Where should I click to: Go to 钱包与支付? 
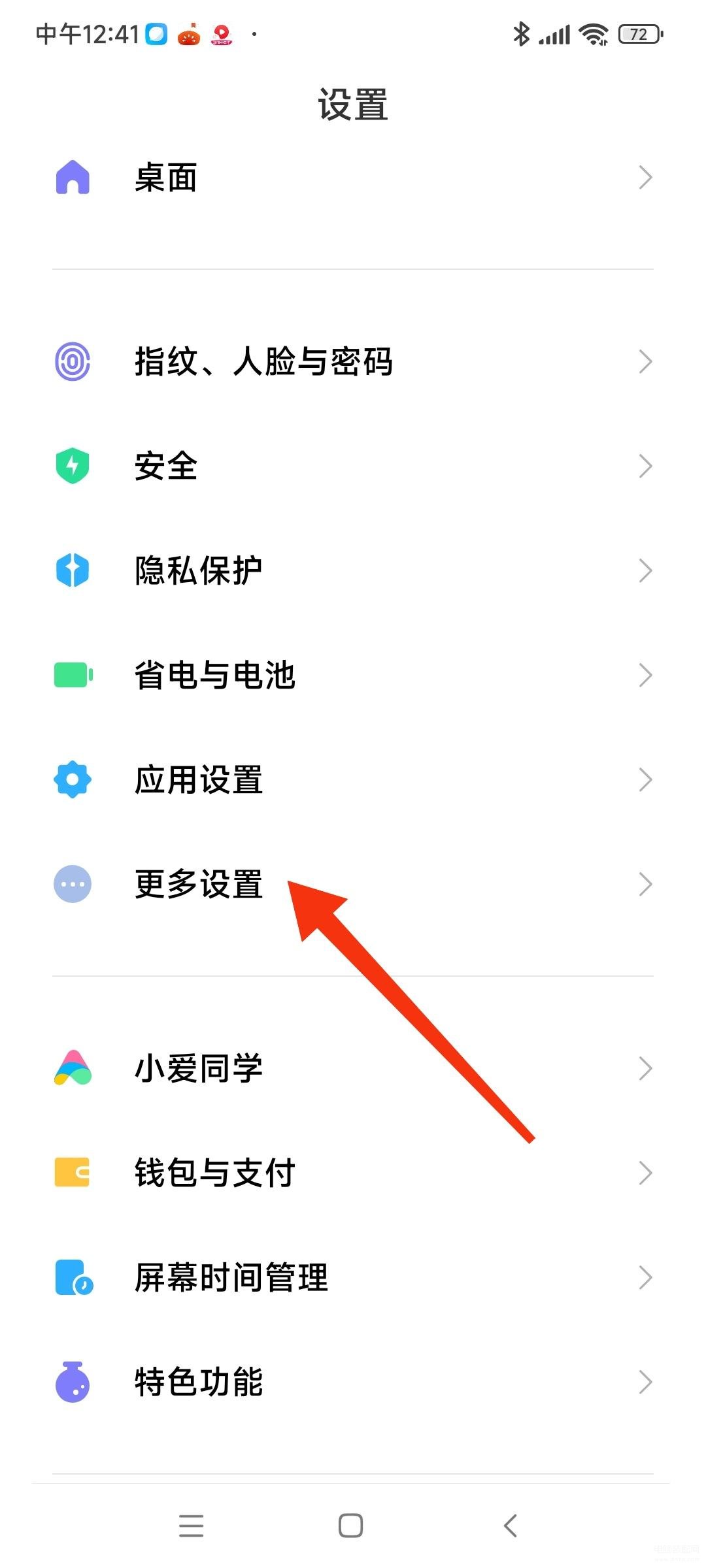[x=353, y=1173]
